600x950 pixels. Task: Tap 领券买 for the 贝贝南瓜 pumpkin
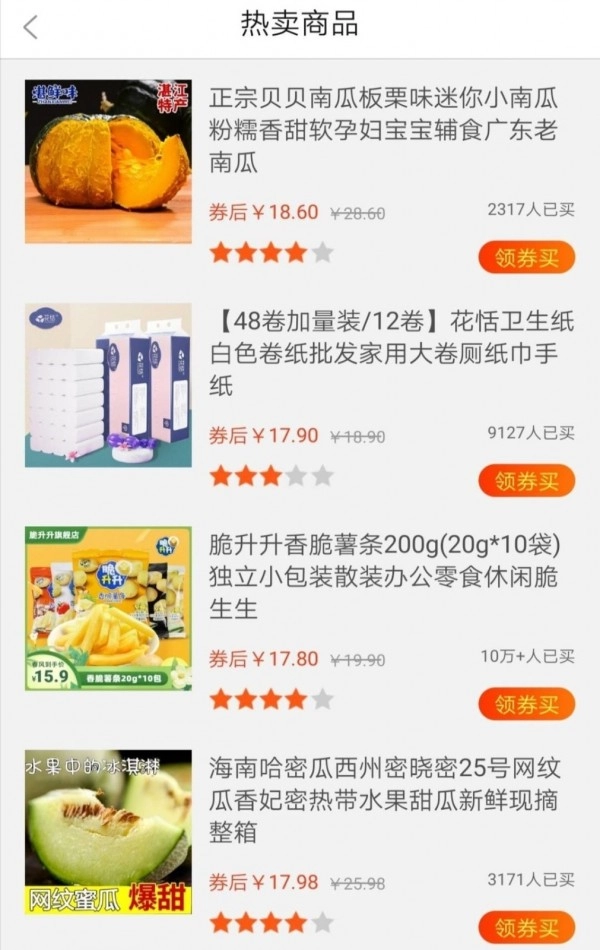pos(526,257)
